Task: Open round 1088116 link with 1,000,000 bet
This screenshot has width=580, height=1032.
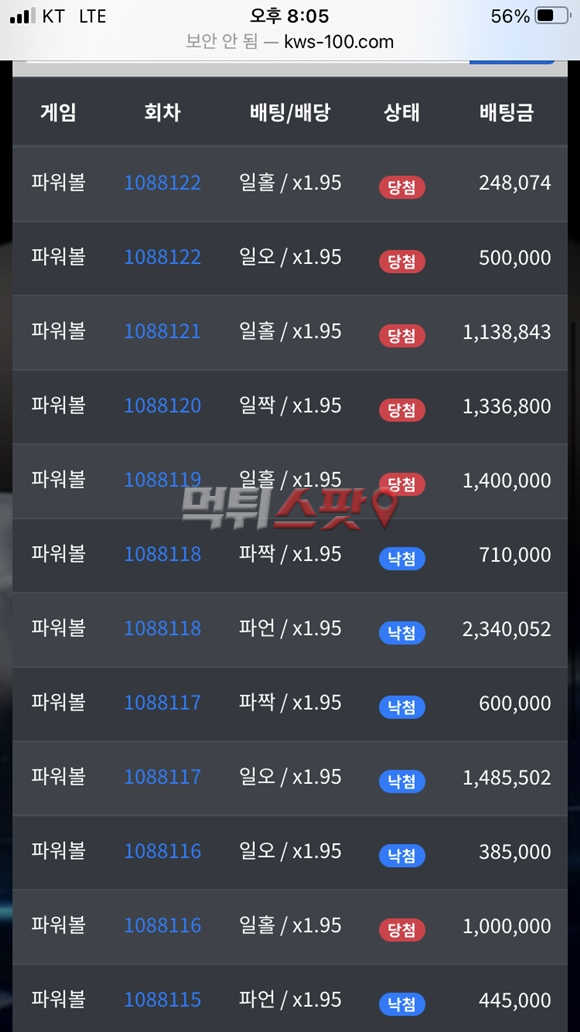Action: [x=162, y=926]
